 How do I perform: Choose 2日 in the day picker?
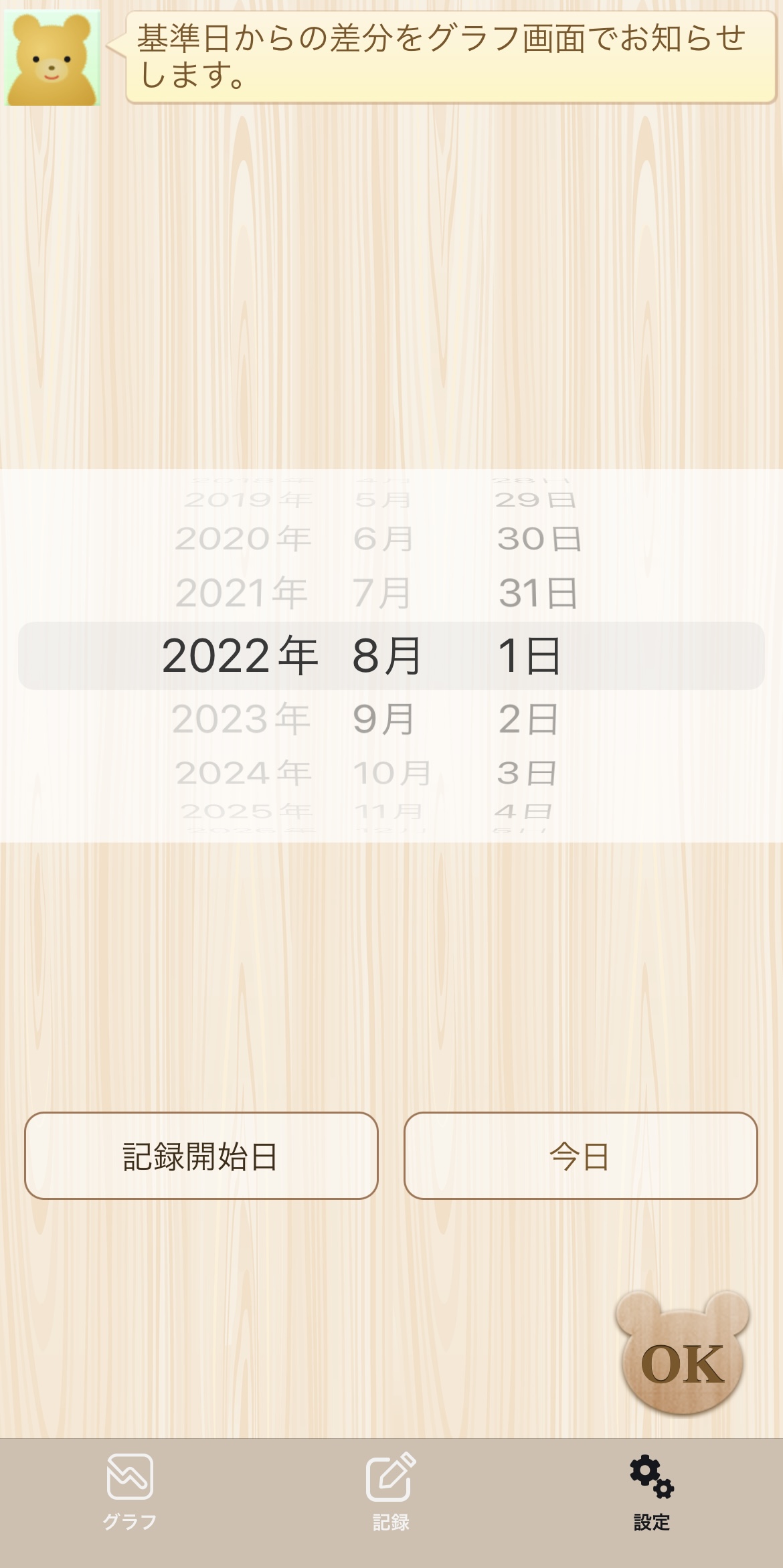pyautogui.click(x=528, y=719)
